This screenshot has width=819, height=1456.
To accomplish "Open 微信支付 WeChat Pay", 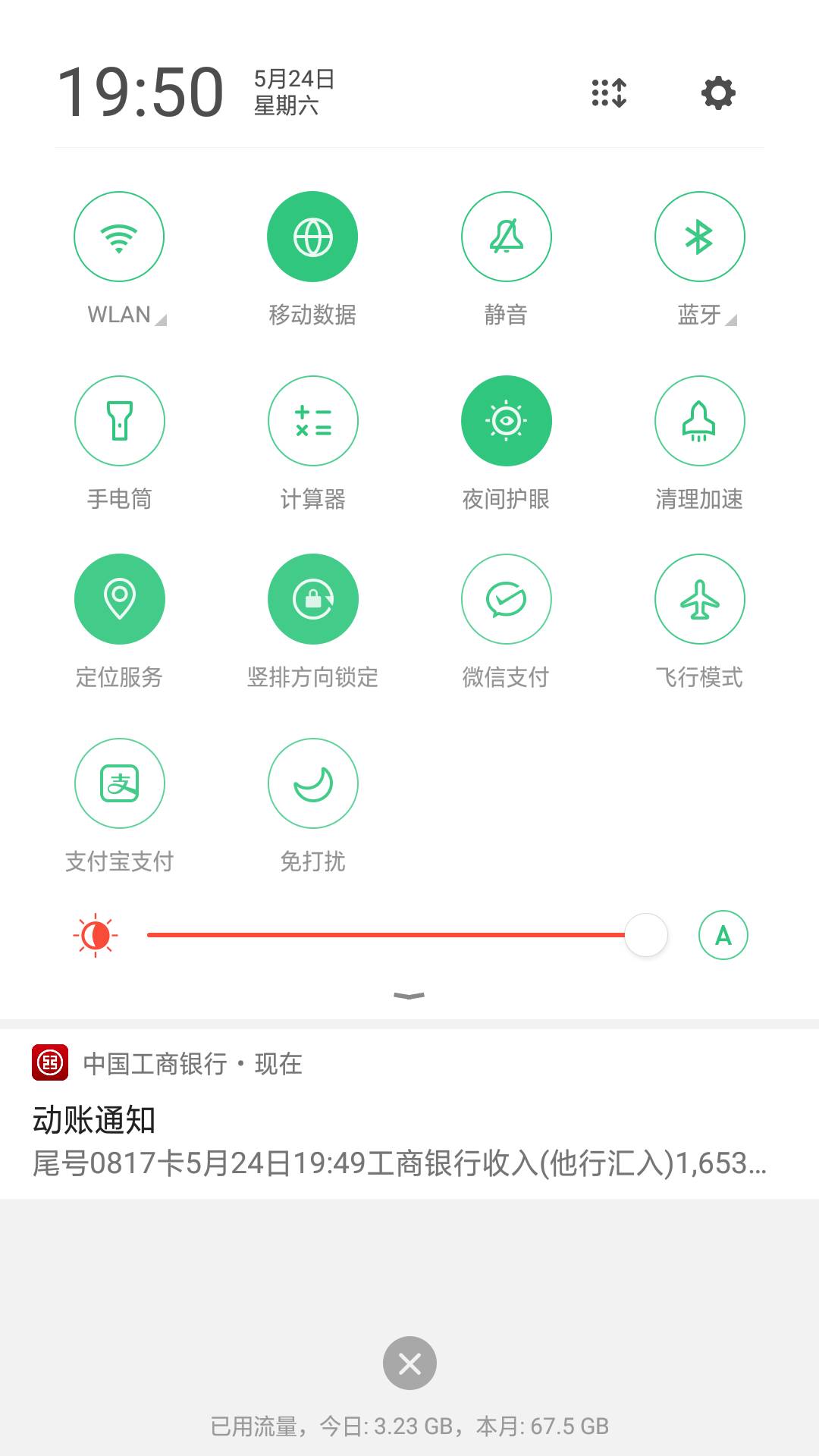I will pos(507,599).
